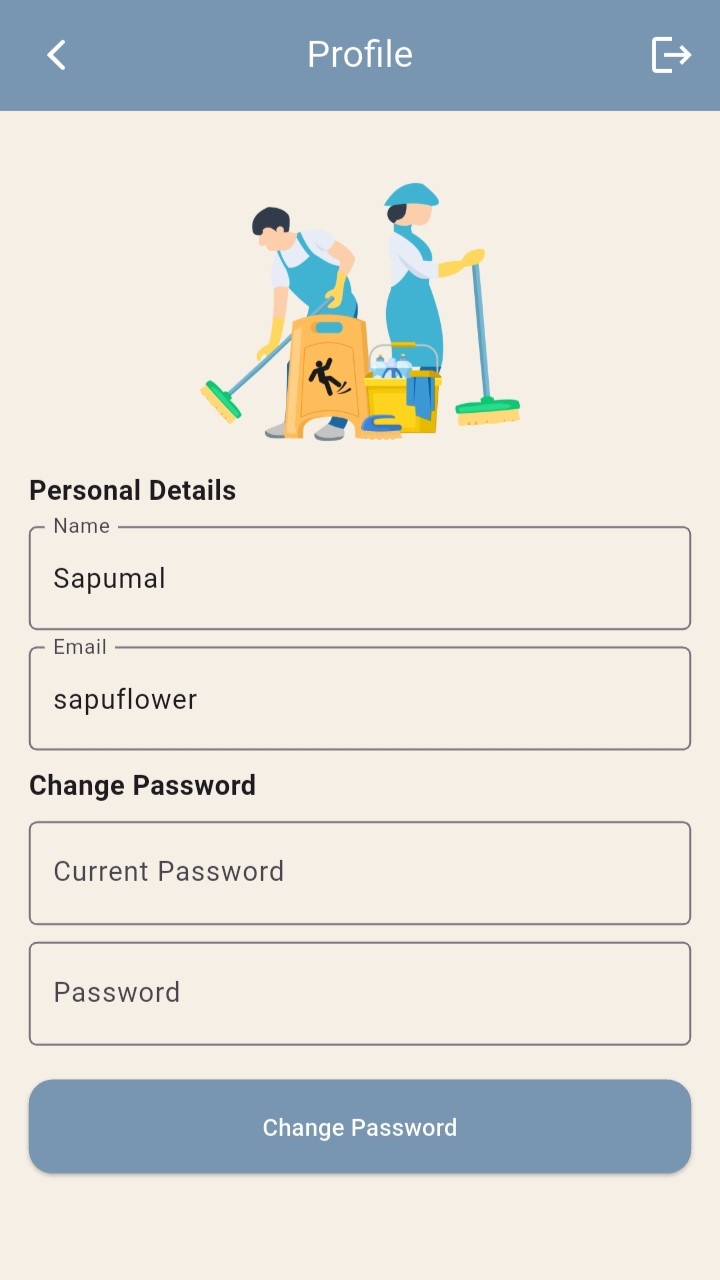Viewport: 720px width, 1280px height.
Task: Tap the logout icon at top right
Action: pyautogui.click(x=671, y=55)
